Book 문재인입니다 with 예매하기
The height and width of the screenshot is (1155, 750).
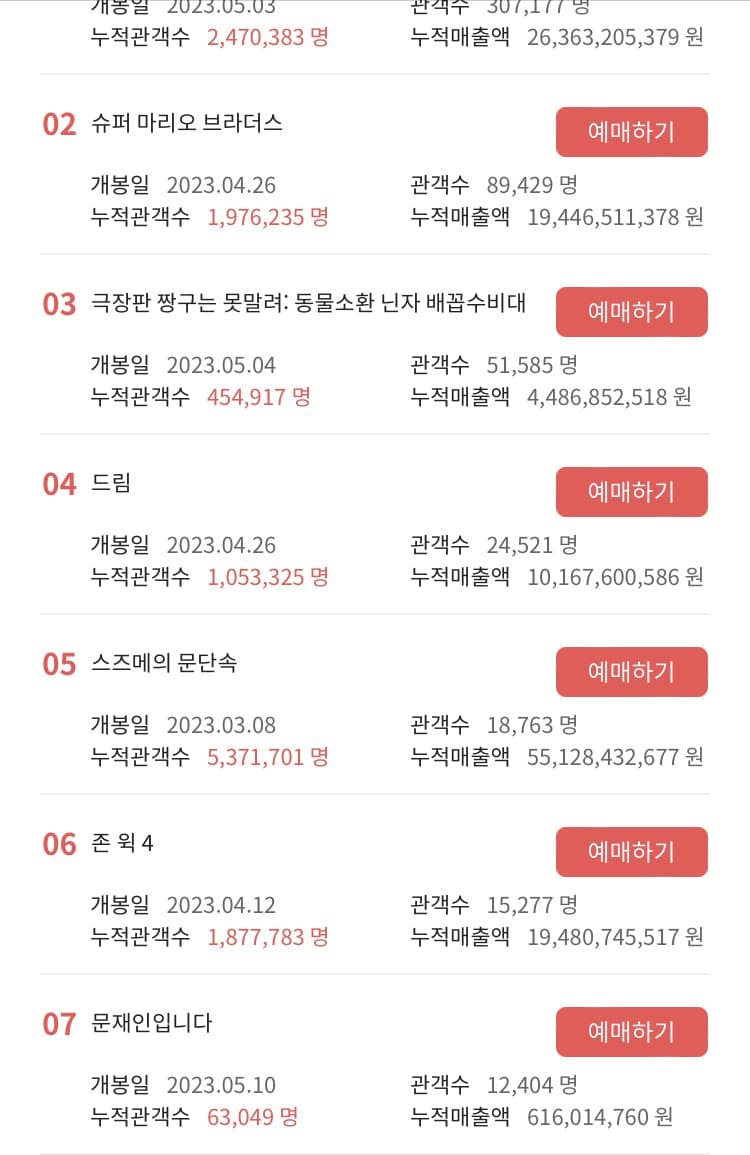click(631, 1032)
